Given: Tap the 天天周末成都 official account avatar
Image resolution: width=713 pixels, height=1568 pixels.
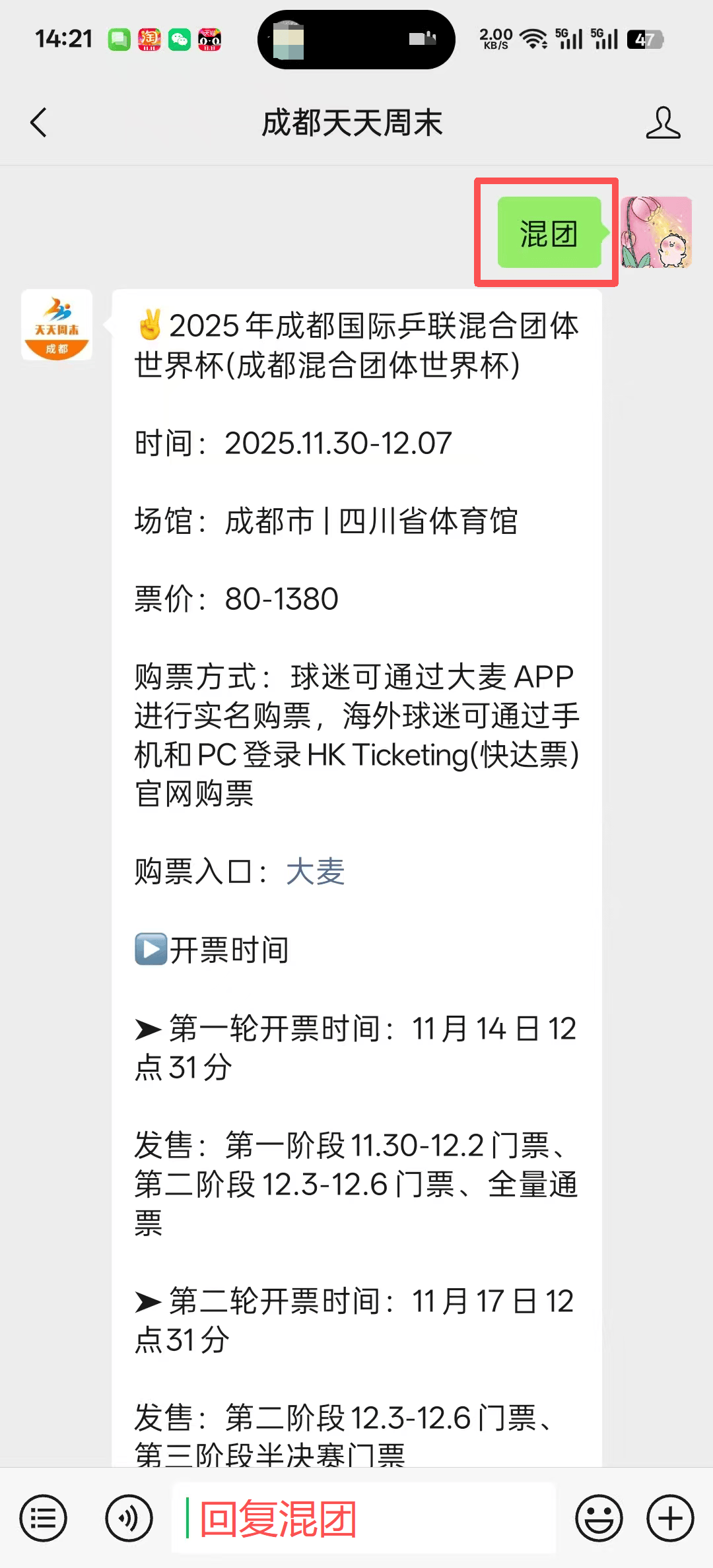Looking at the screenshot, I should [57, 325].
